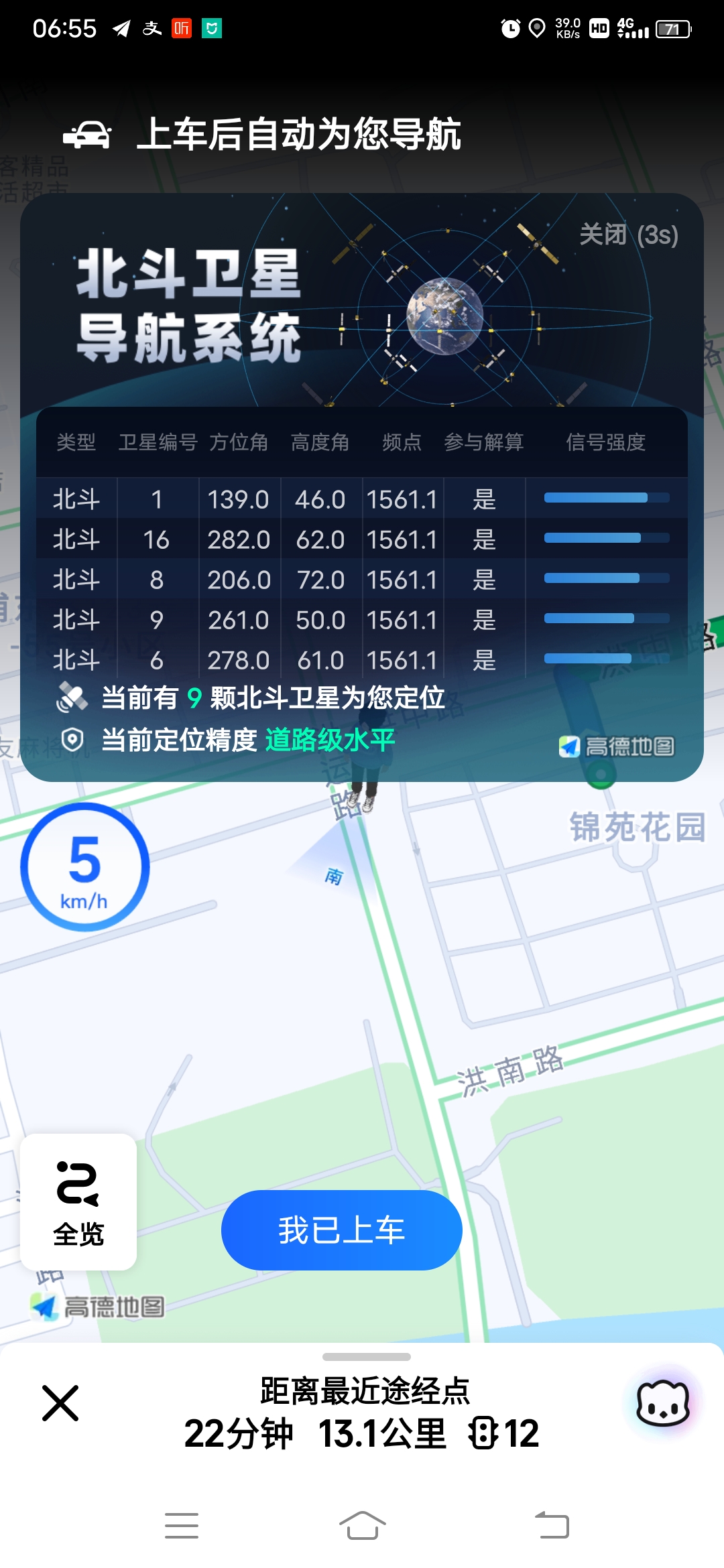Image resolution: width=724 pixels, height=1568 pixels.
Task: Open the 全览 route overview
Action: [78, 1202]
